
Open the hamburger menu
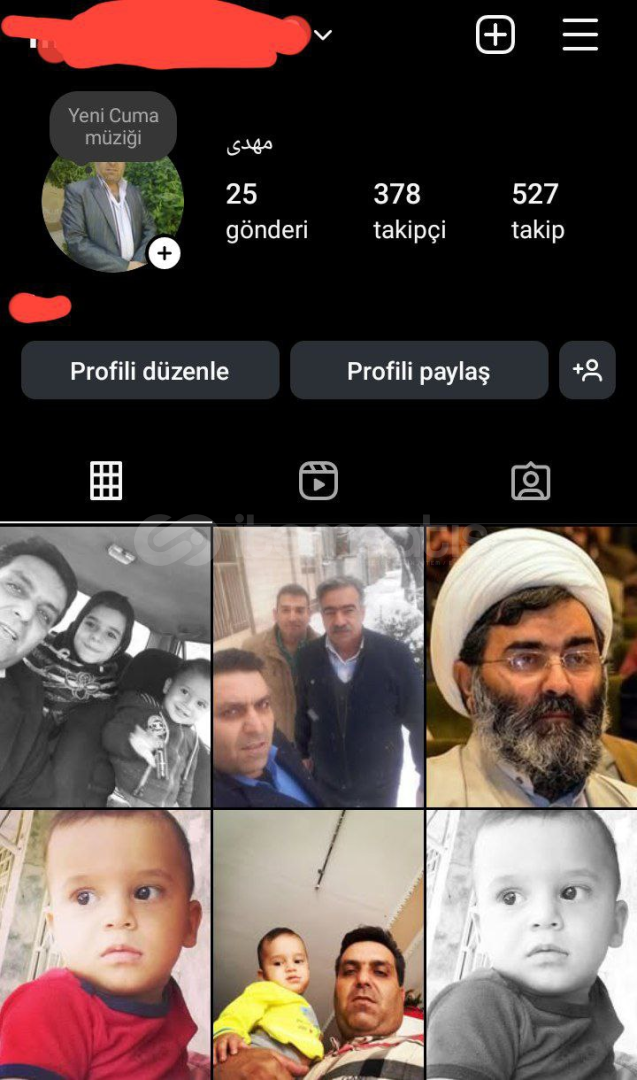coord(580,34)
